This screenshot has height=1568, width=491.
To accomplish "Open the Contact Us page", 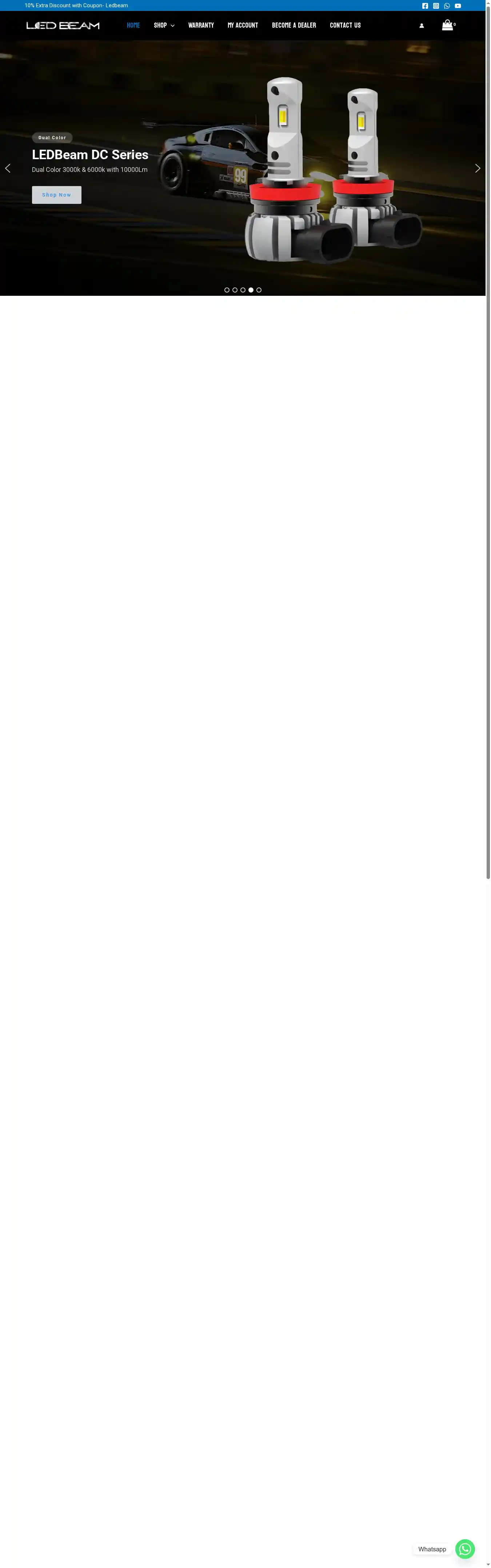I will [x=346, y=25].
